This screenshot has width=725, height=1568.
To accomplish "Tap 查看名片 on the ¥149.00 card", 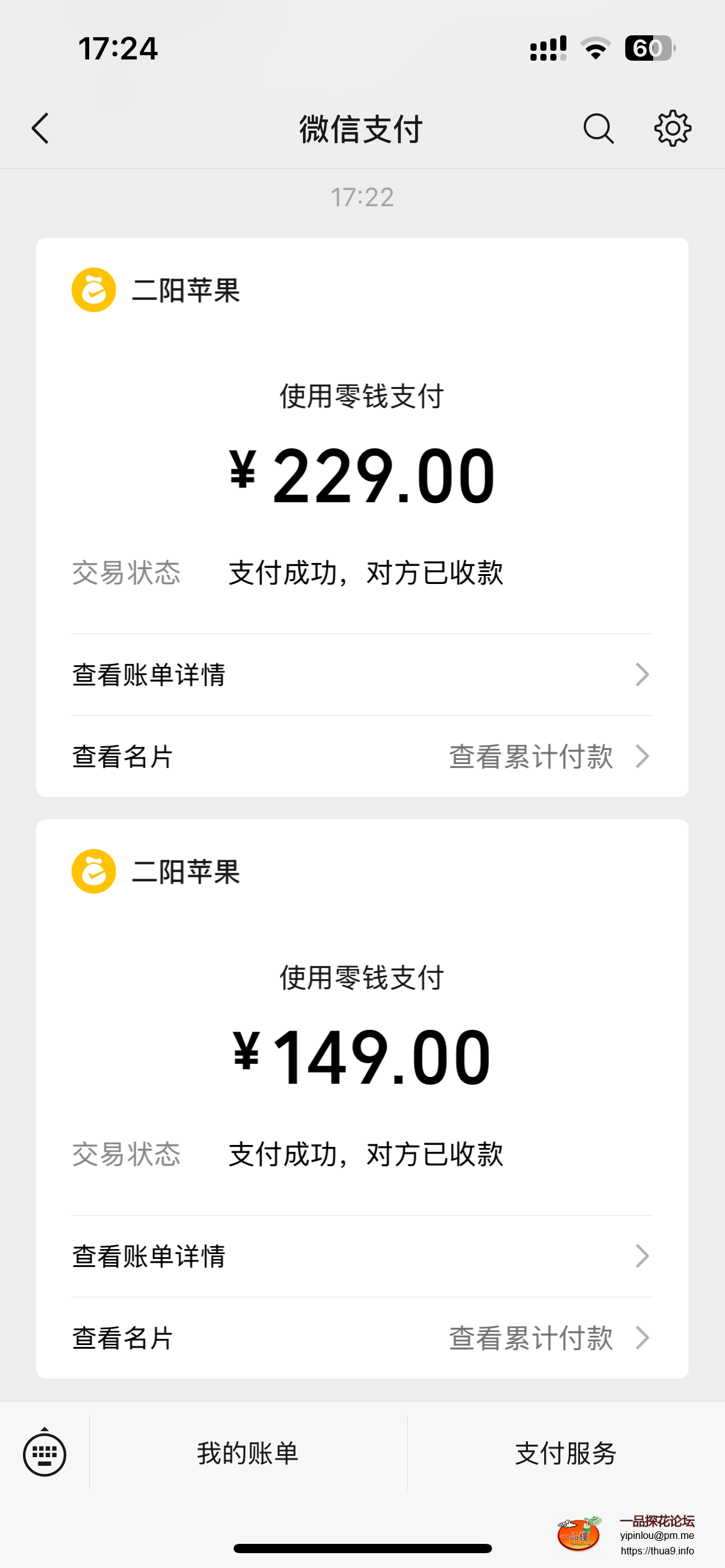I will pos(123,1338).
